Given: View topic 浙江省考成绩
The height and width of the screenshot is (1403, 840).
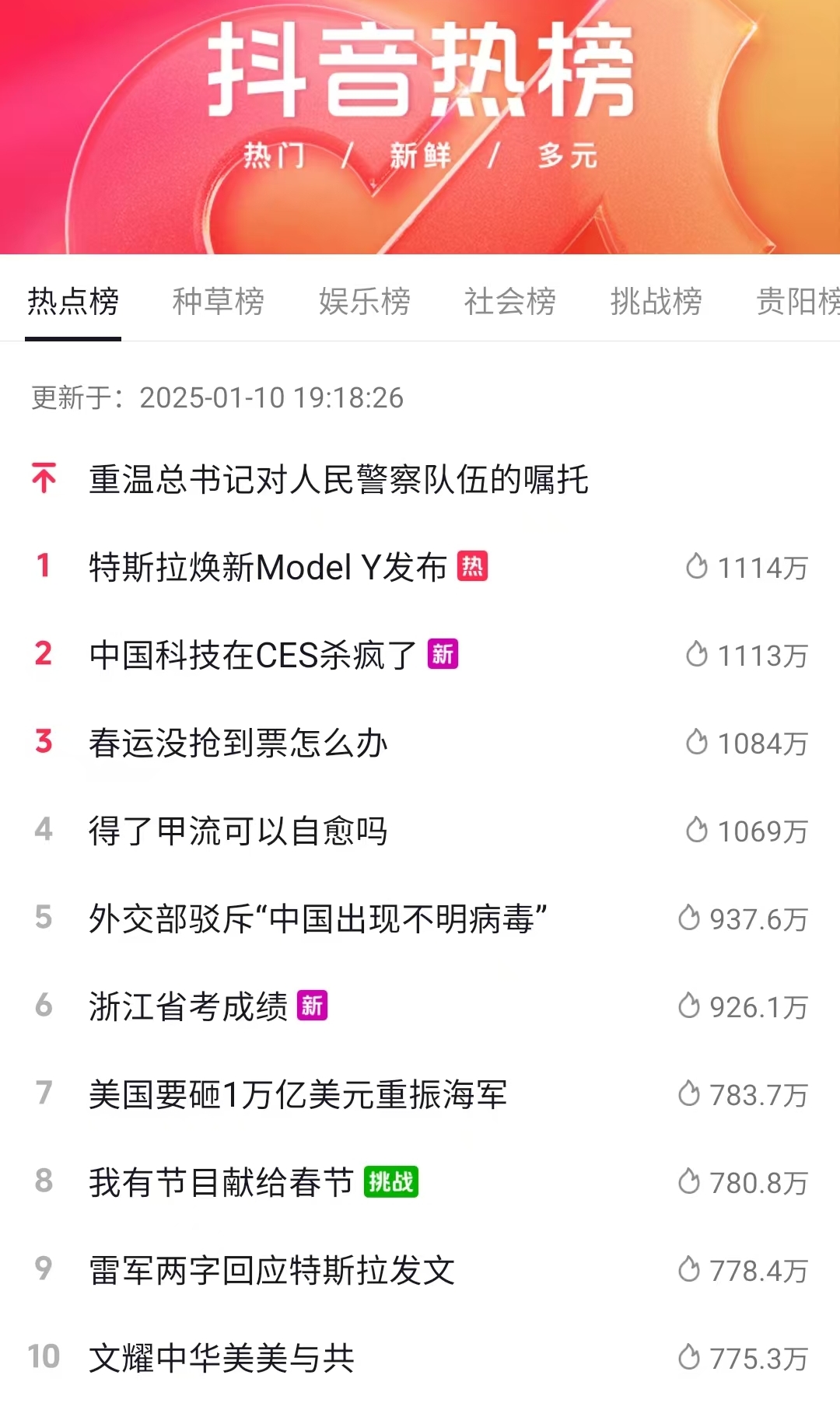Looking at the screenshot, I should tap(188, 1006).
